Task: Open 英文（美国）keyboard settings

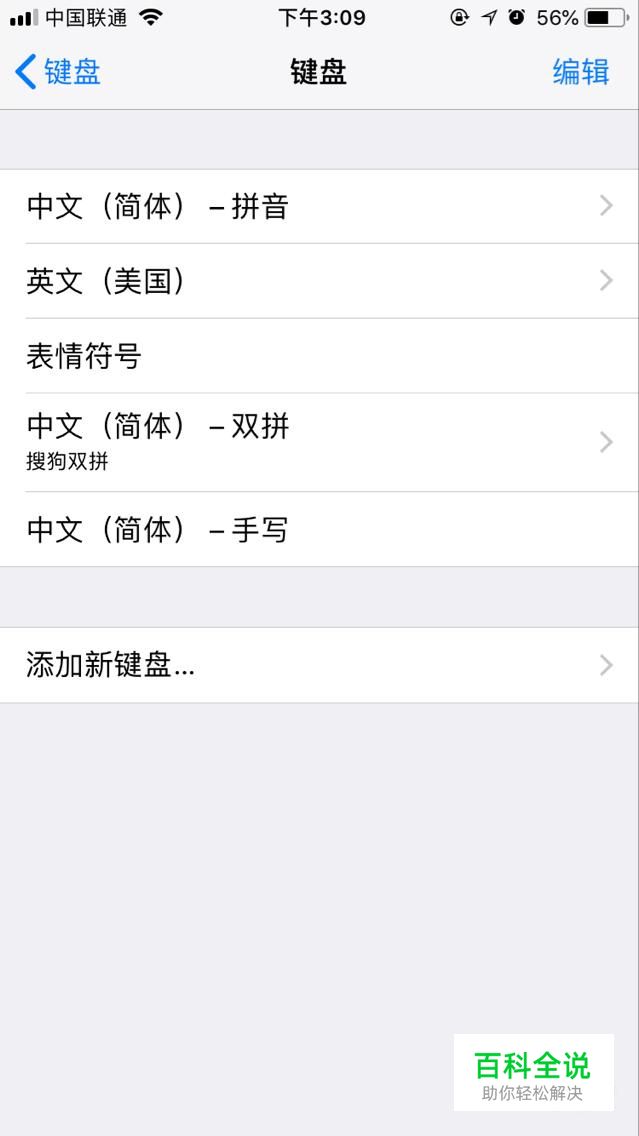Action: point(320,281)
